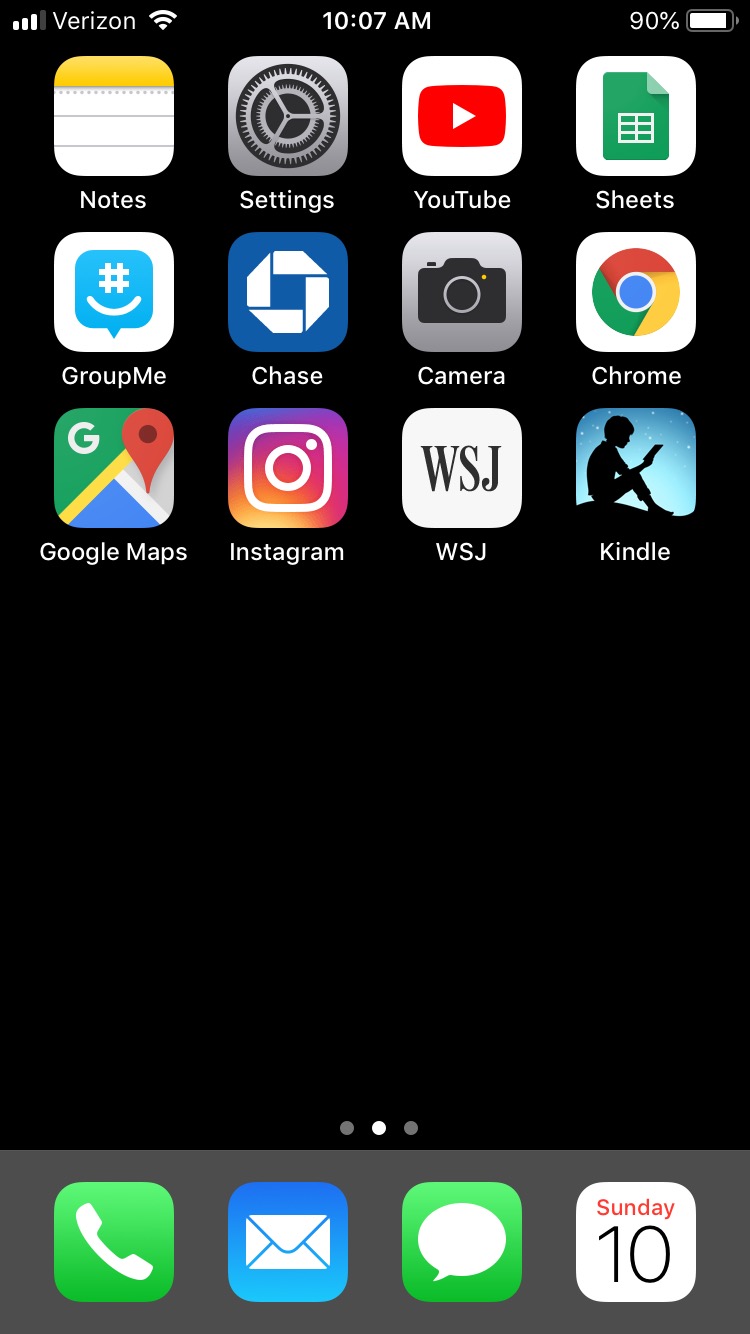Launch the Chrome browser
The width and height of the screenshot is (750, 1334).
coord(636,292)
